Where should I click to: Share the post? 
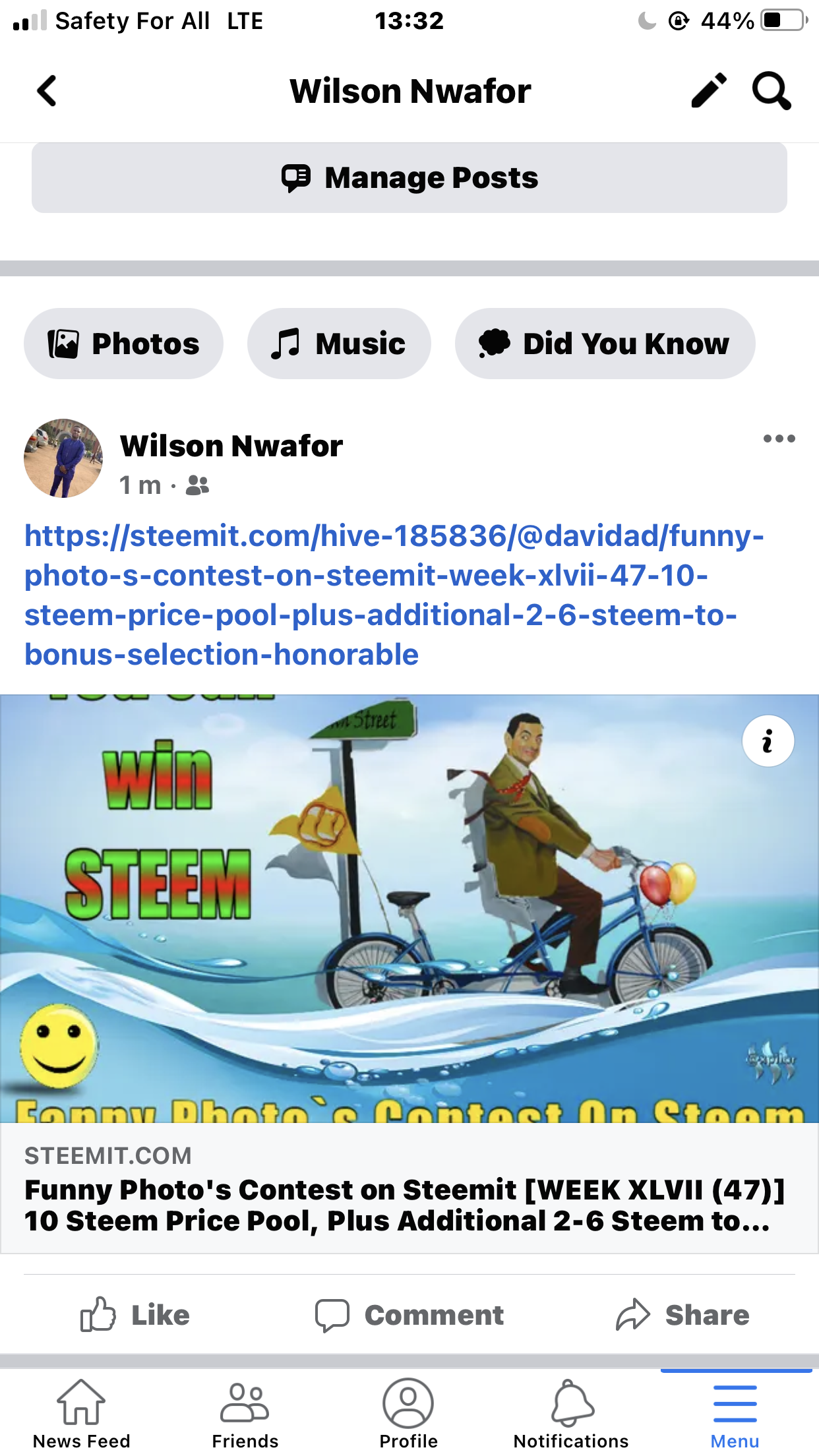[x=682, y=1315]
